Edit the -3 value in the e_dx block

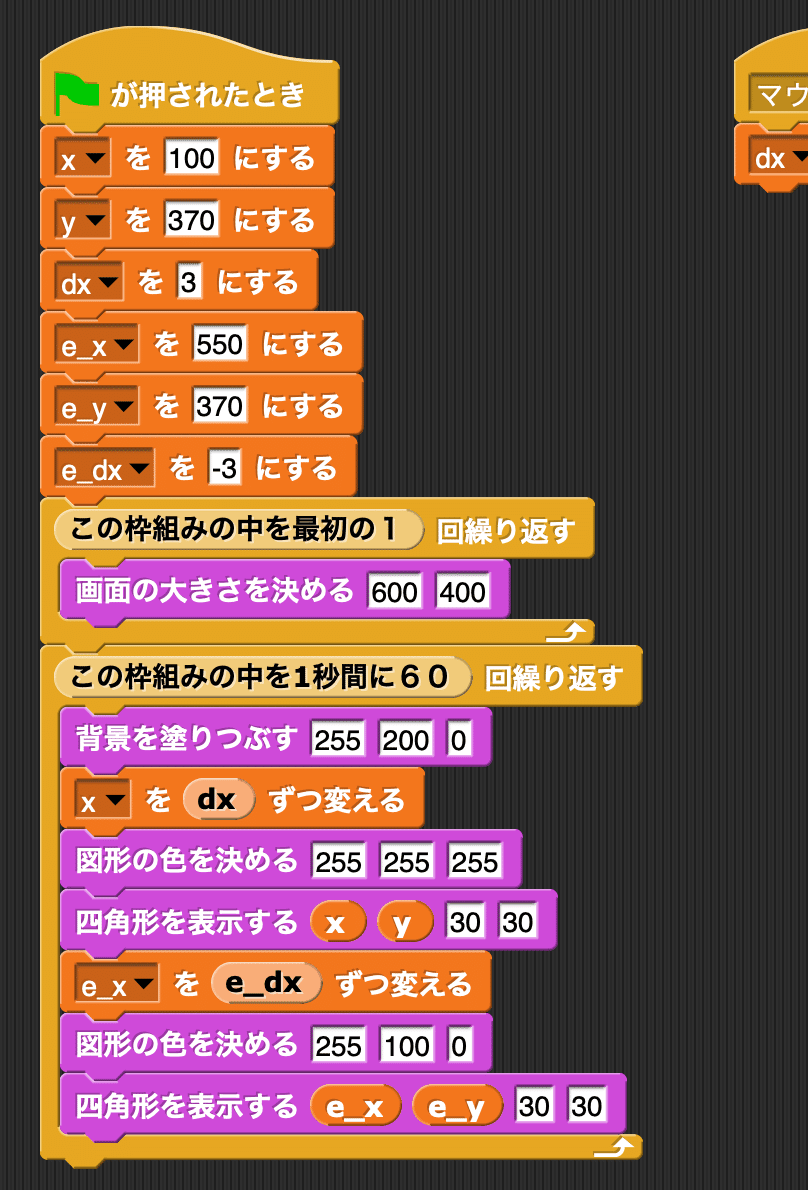point(225,469)
